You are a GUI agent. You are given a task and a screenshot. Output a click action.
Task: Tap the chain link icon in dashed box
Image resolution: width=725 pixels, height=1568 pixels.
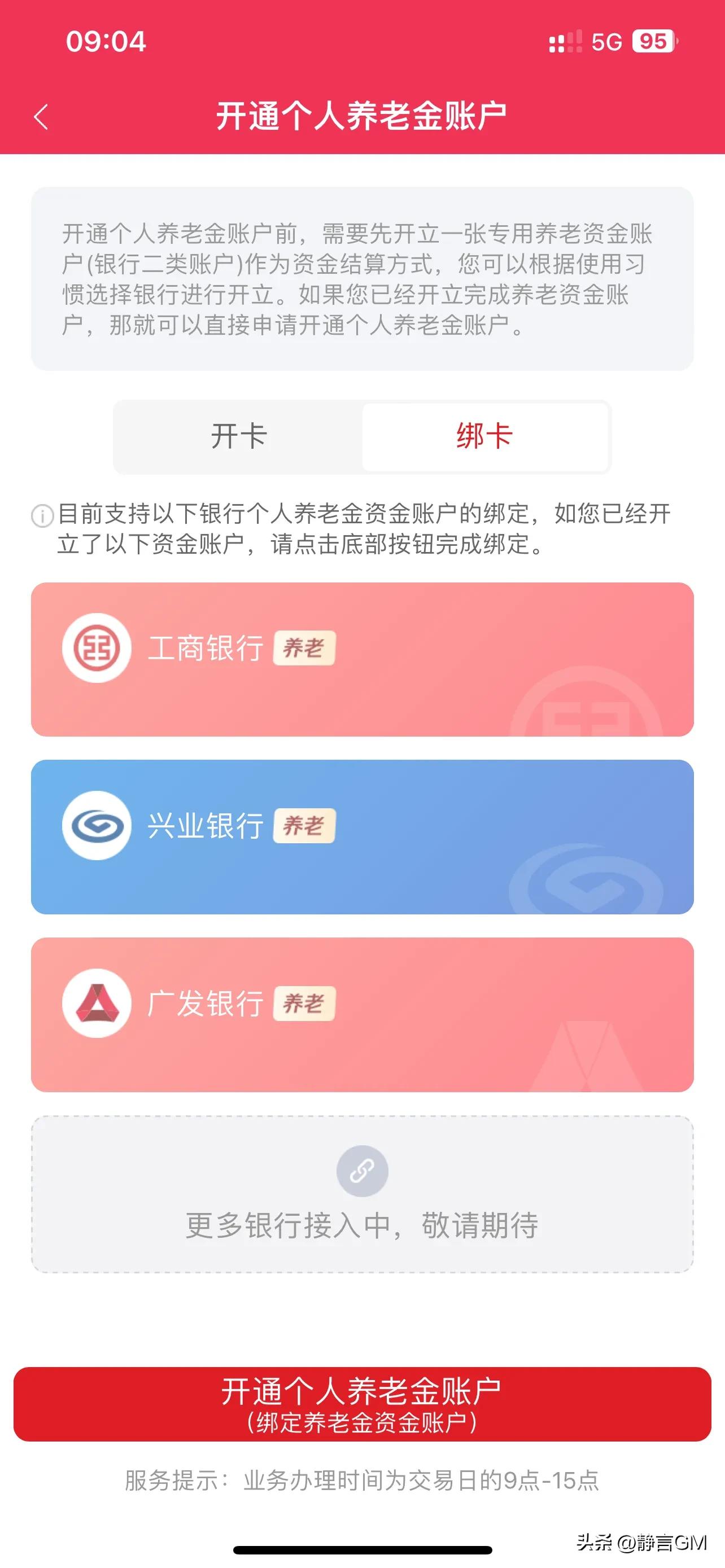pos(361,1171)
